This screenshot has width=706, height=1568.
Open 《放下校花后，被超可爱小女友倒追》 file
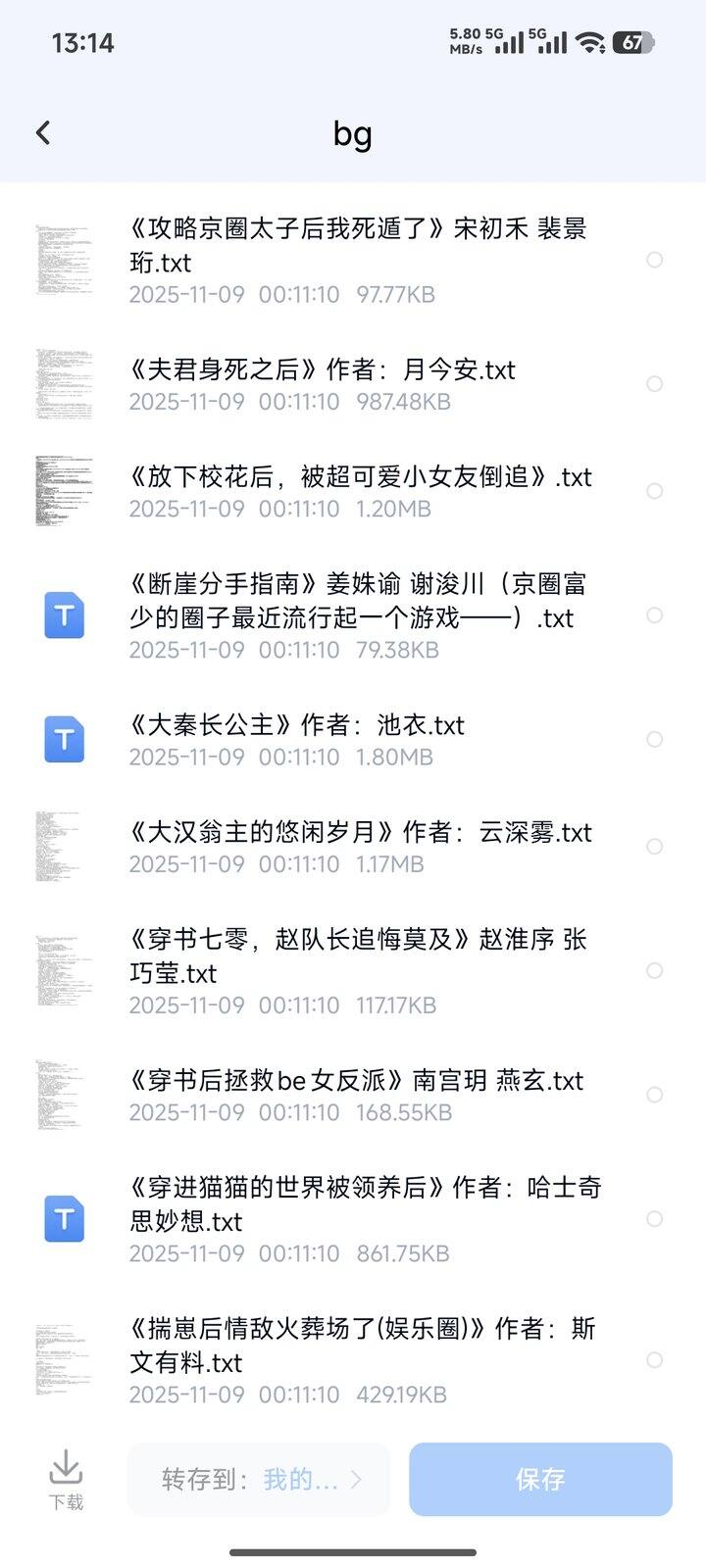[x=361, y=490]
